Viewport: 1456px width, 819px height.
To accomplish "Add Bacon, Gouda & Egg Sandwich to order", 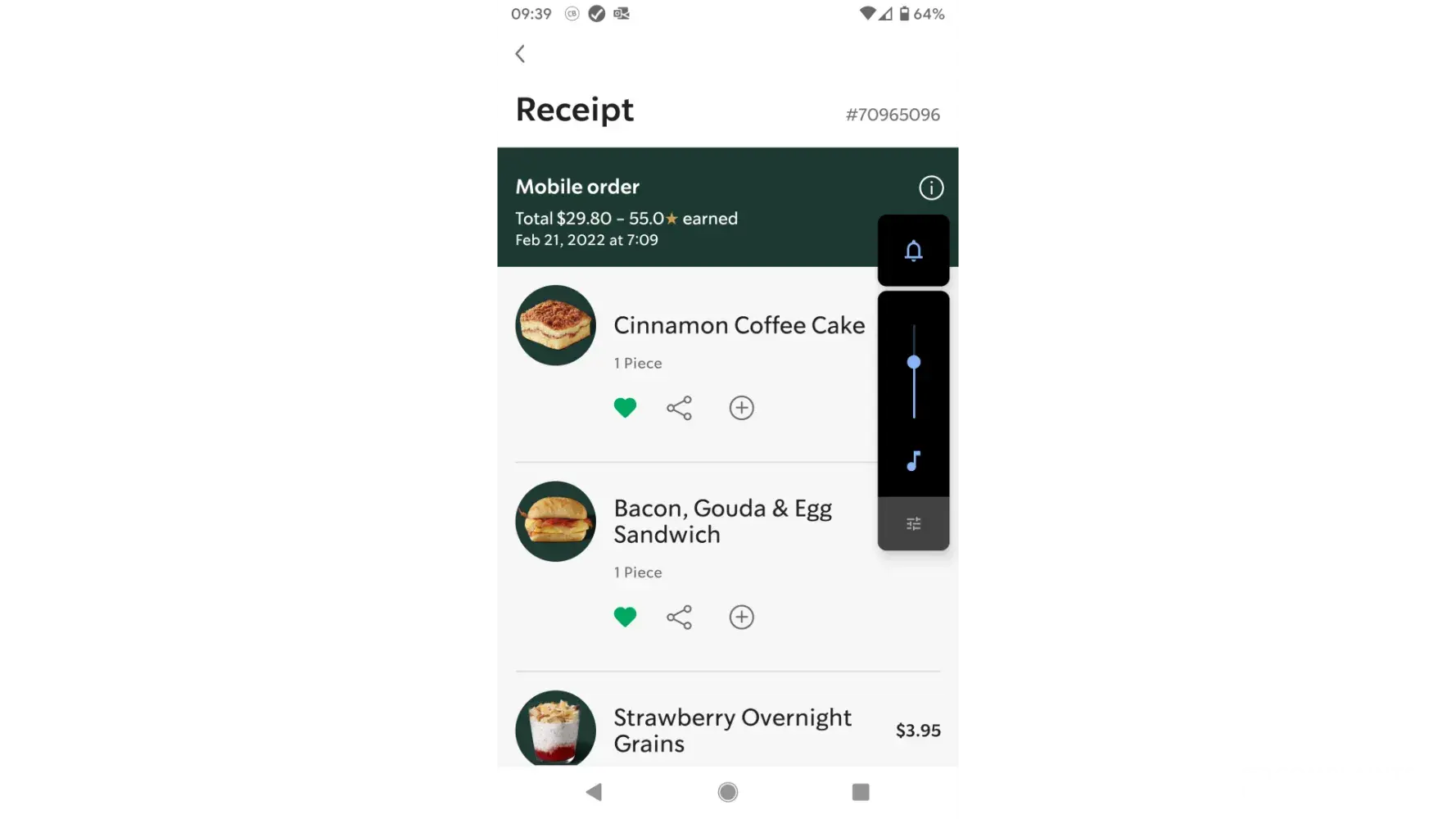I will (741, 618).
